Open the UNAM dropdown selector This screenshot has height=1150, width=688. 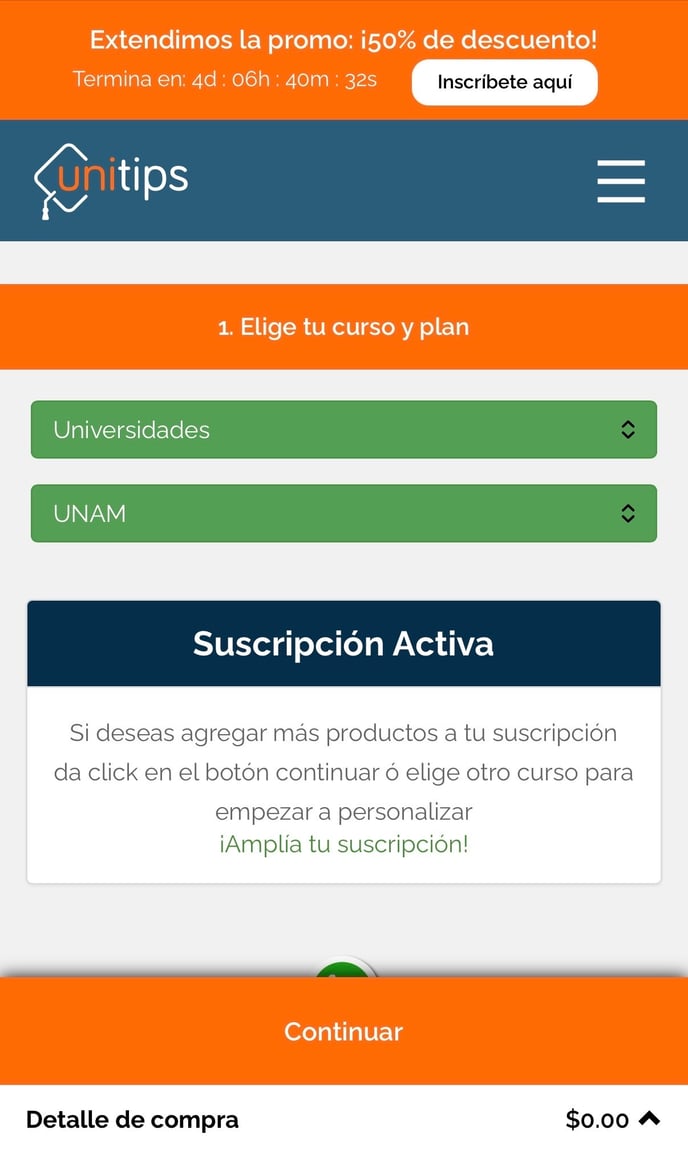tap(344, 514)
